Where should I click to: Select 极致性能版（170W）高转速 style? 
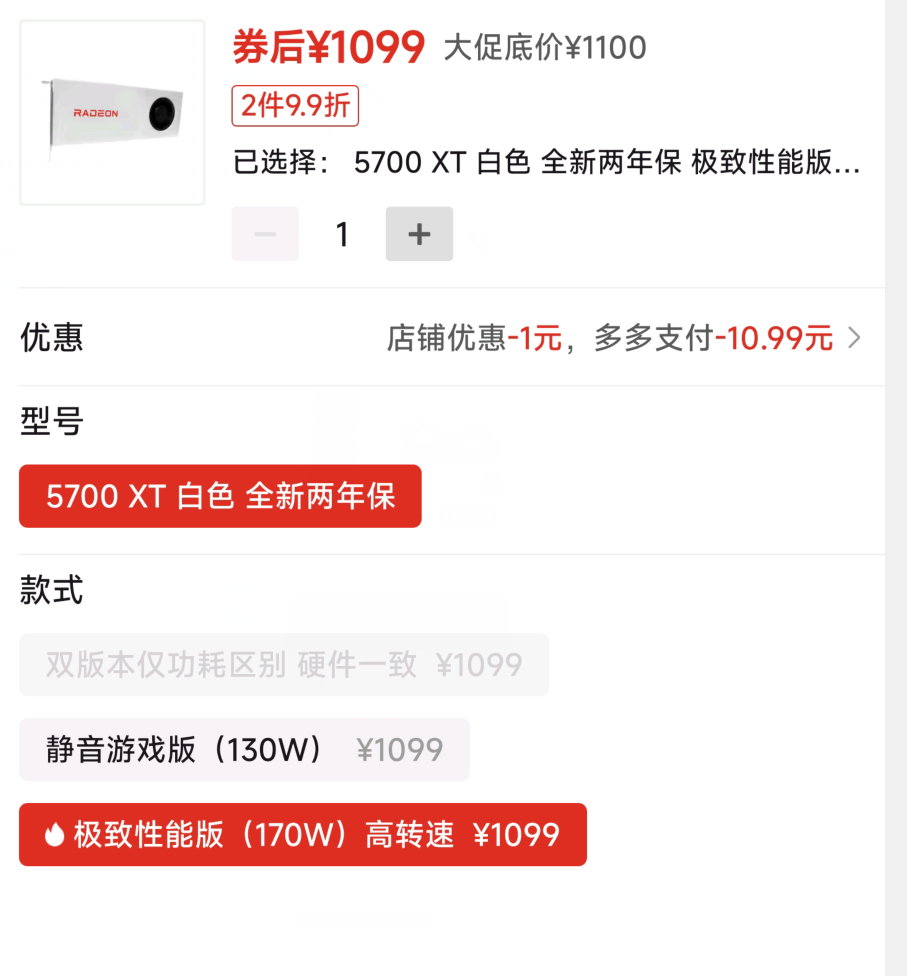click(x=303, y=834)
